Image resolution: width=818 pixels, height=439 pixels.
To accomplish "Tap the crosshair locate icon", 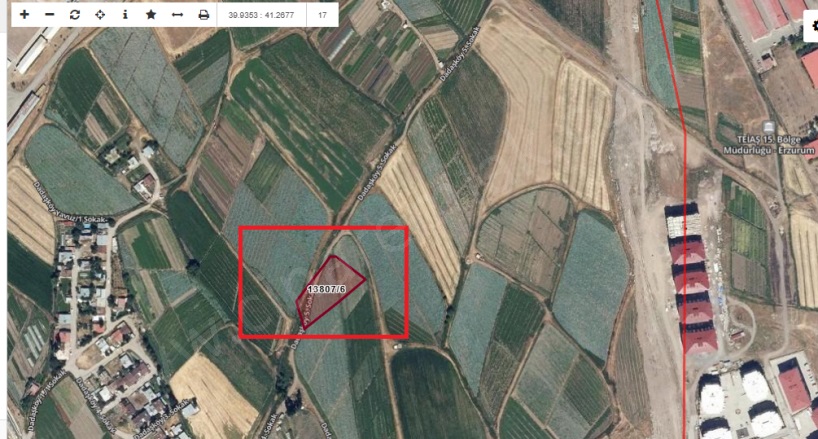I will pyautogui.click(x=100, y=16).
